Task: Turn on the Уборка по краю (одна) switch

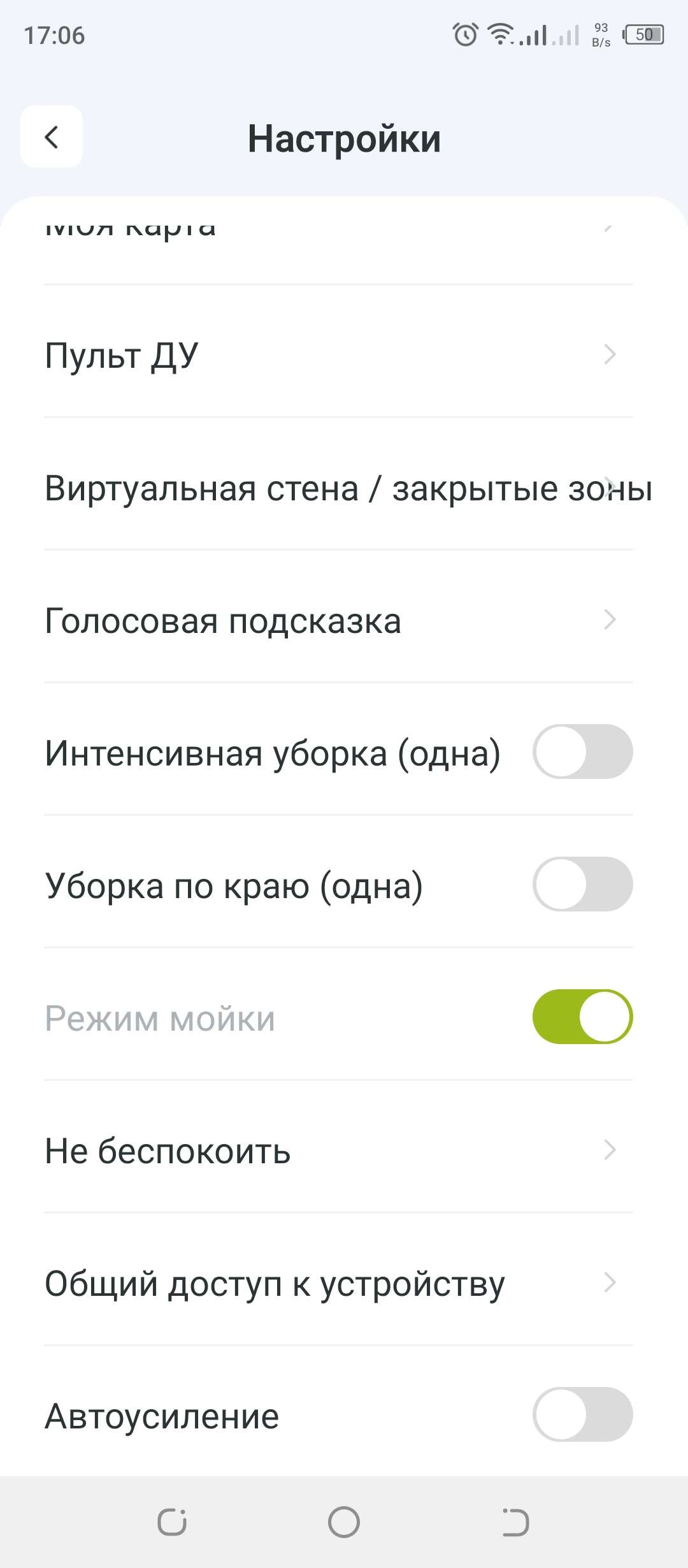Action: (x=583, y=884)
